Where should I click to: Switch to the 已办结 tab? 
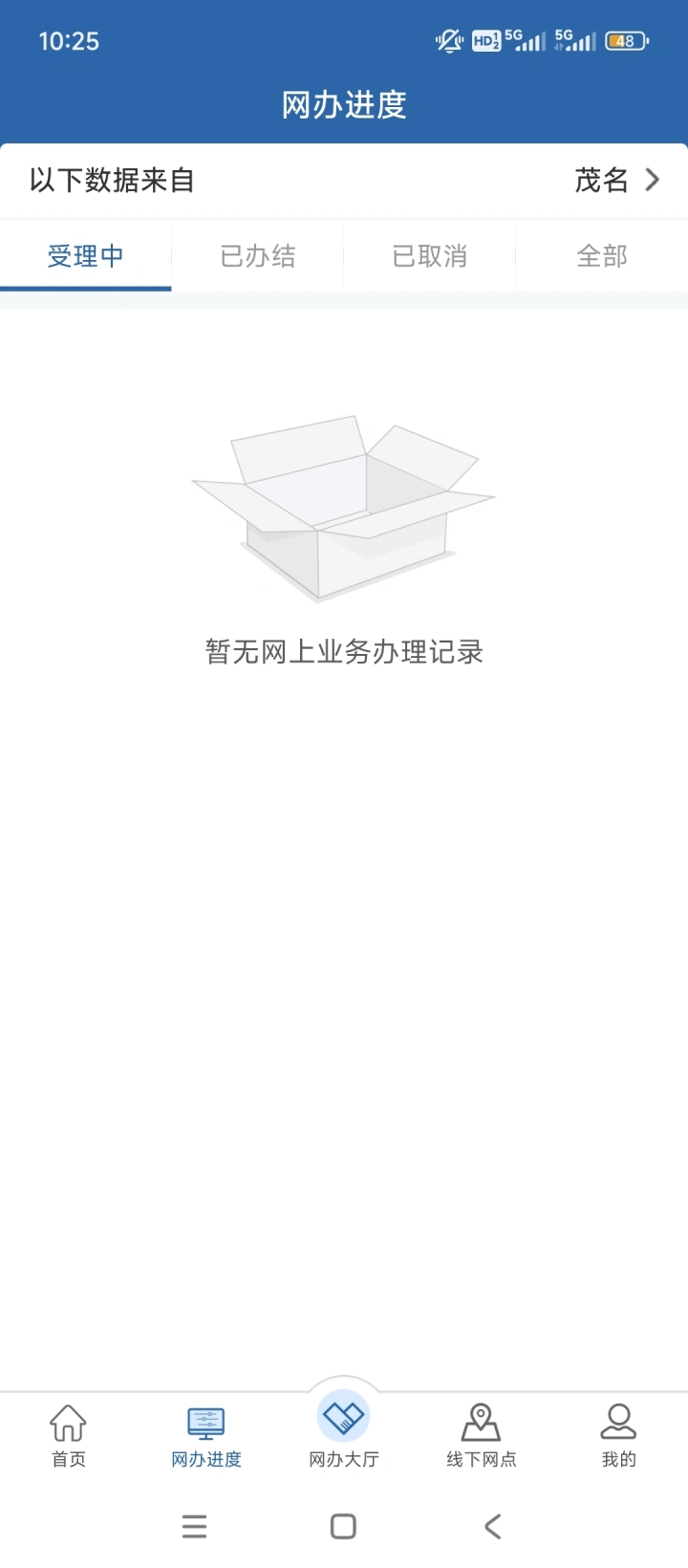point(258,256)
